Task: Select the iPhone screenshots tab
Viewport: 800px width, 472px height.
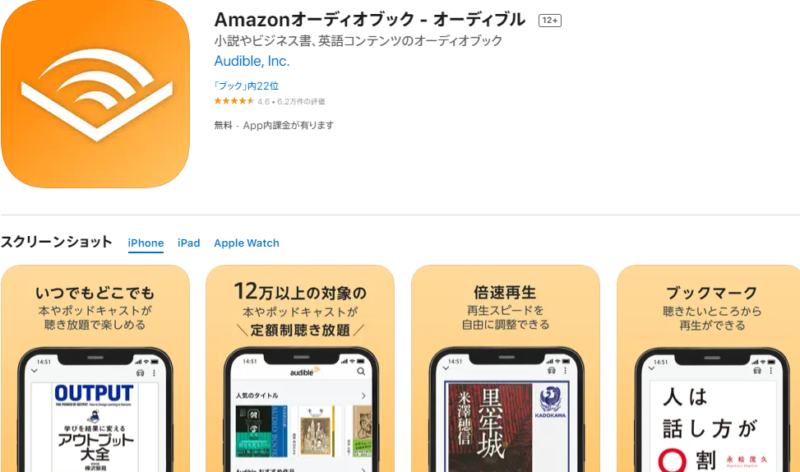Action: click(146, 243)
